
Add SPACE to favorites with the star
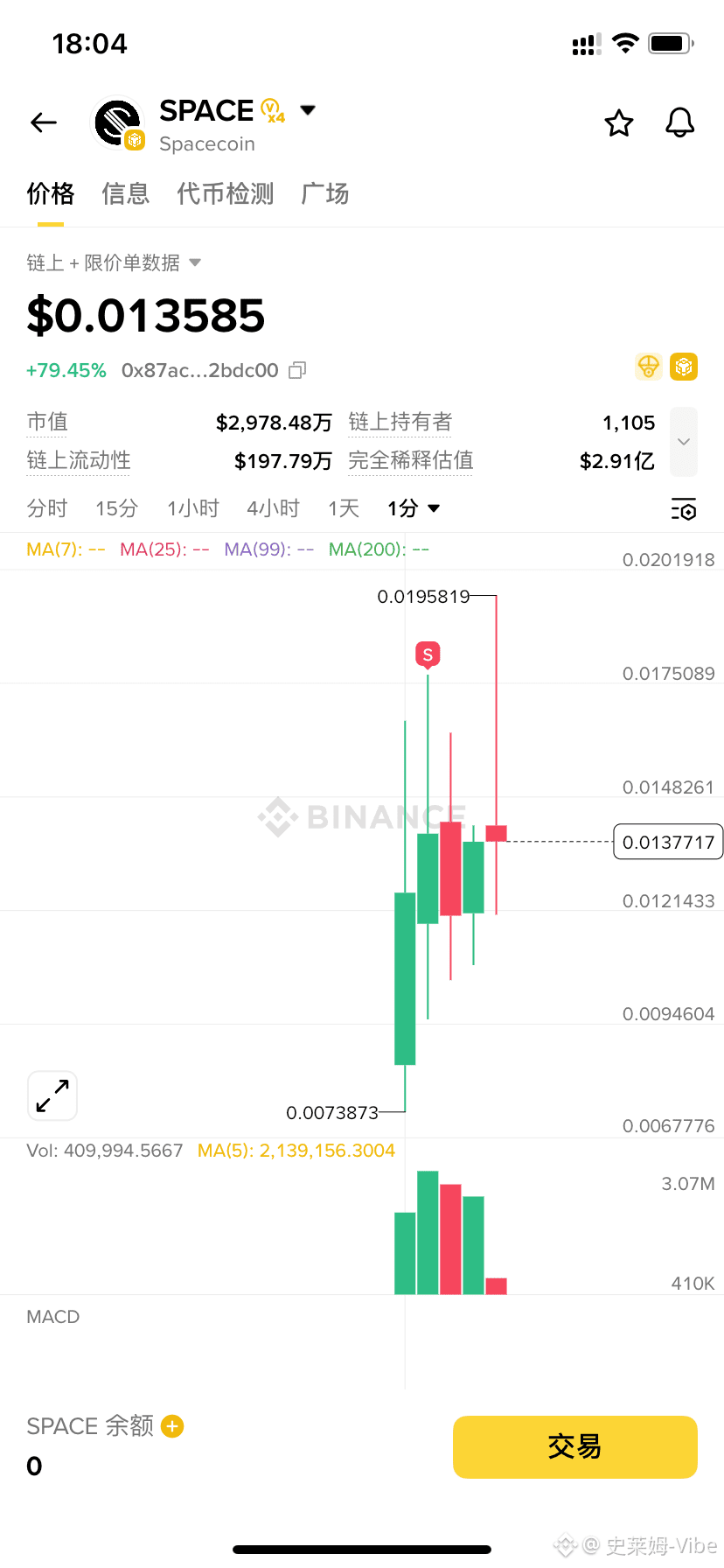[619, 123]
